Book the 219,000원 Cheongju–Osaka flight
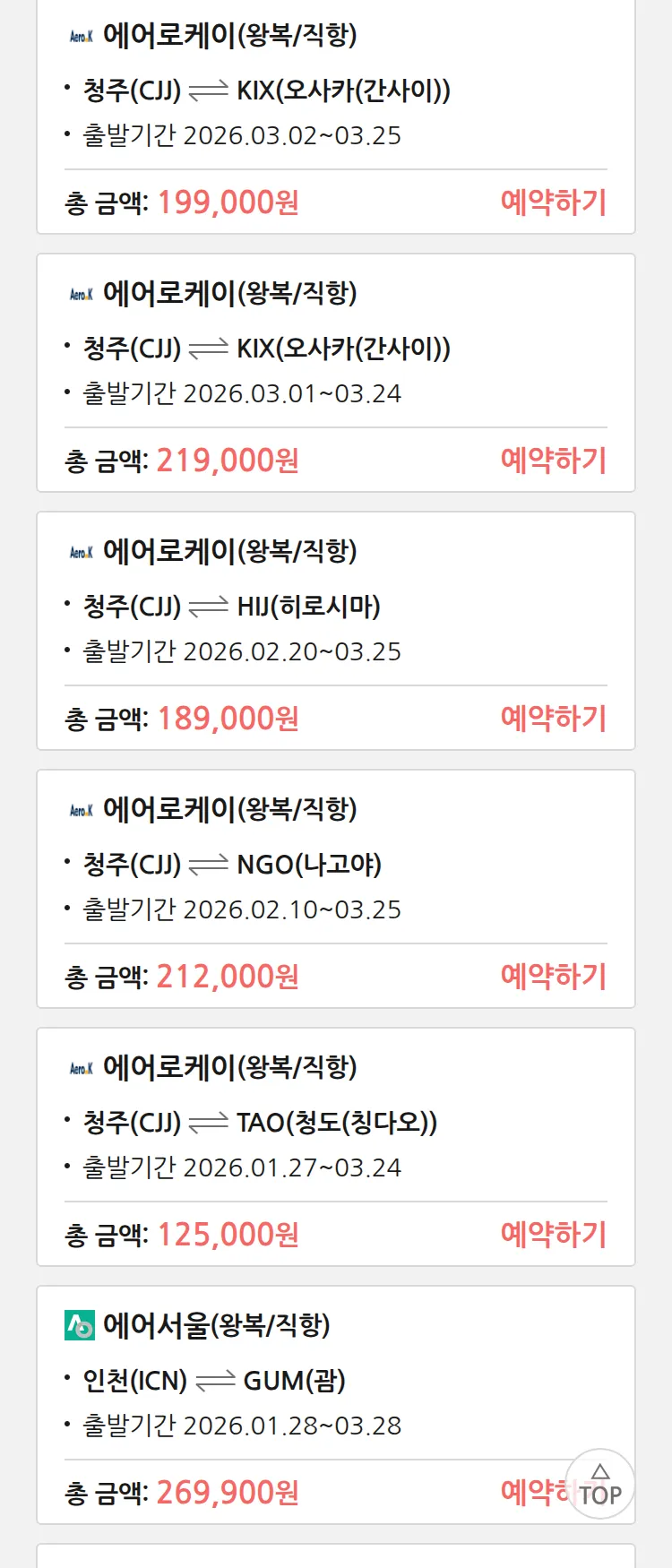The image size is (672, 1568). pos(553,461)
